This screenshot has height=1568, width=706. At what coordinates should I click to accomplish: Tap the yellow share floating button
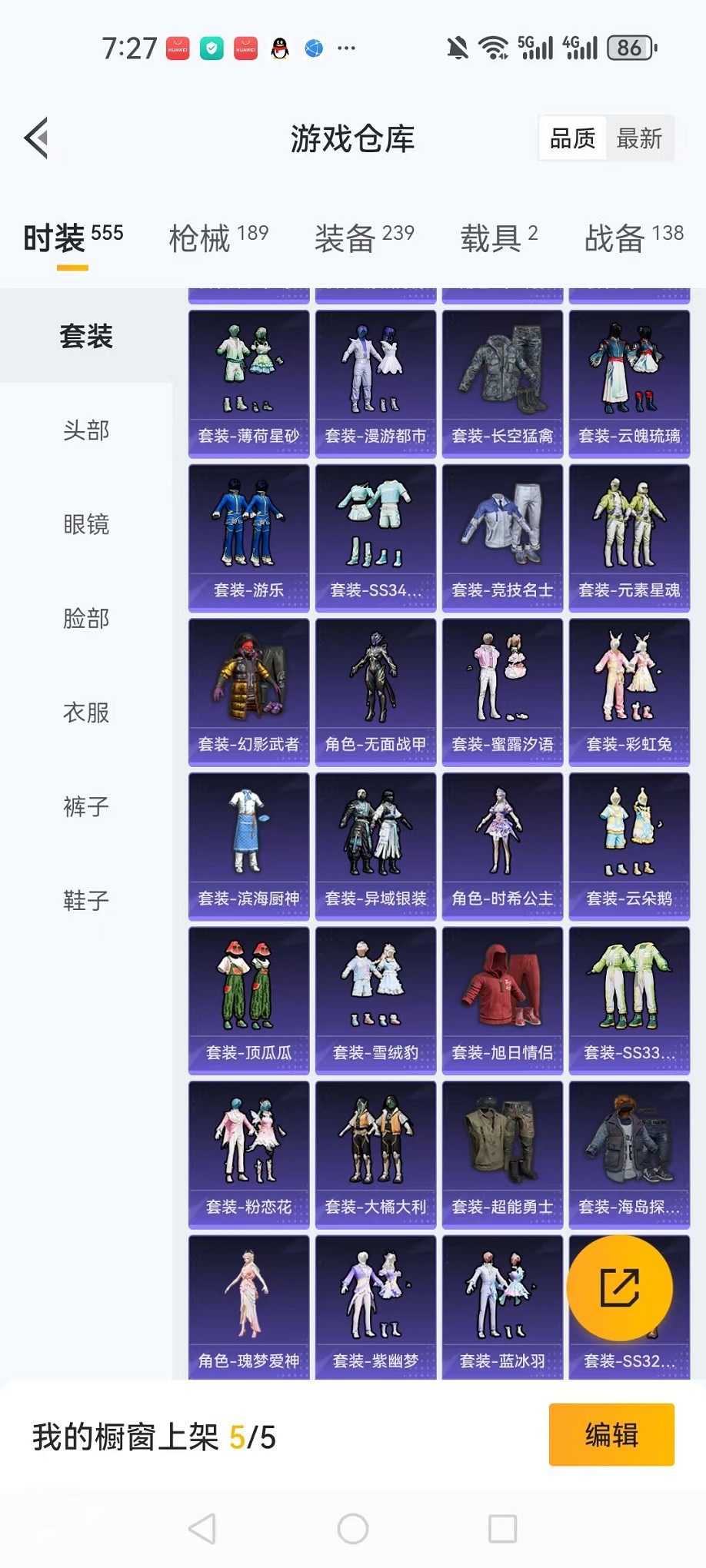[x=620, y=1288]
